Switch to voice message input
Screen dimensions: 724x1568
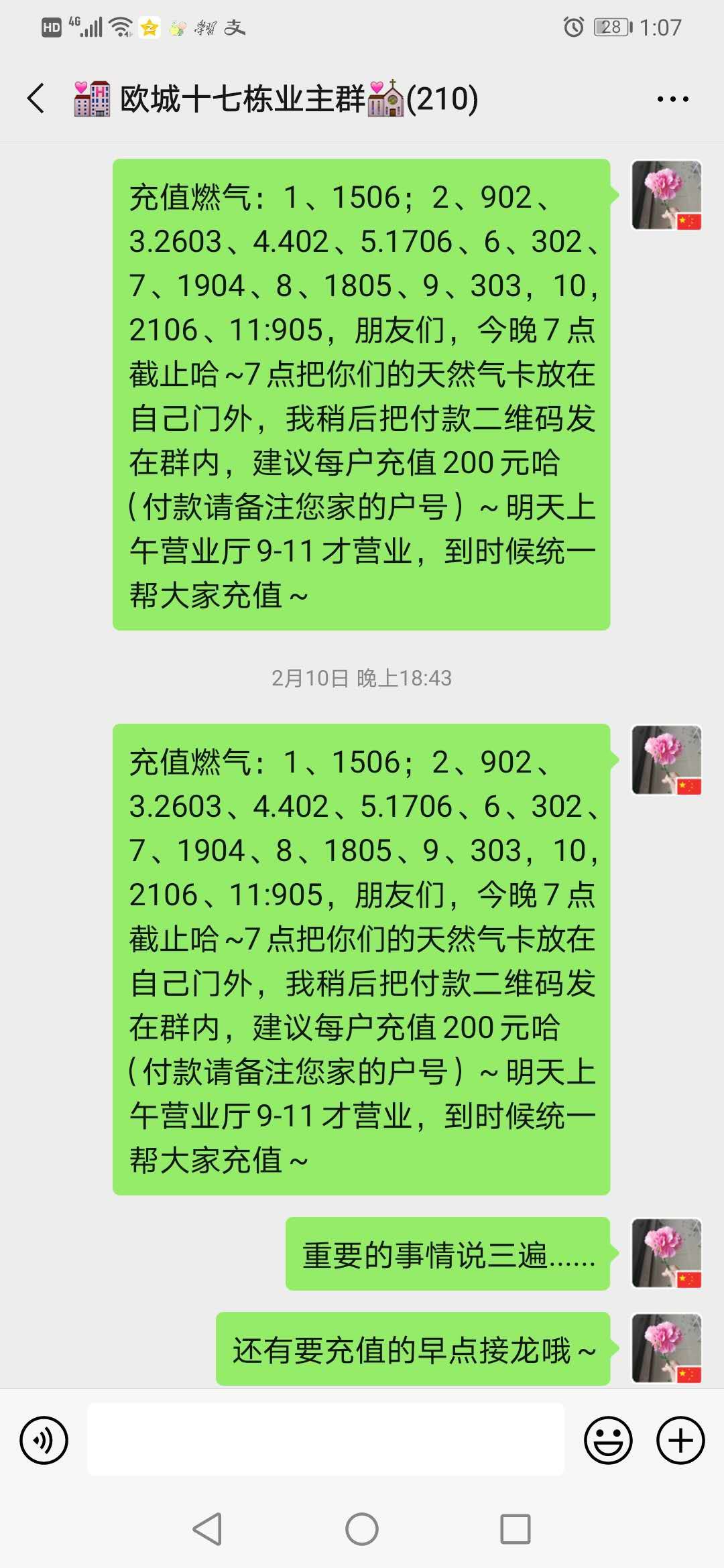(44, 1440)
